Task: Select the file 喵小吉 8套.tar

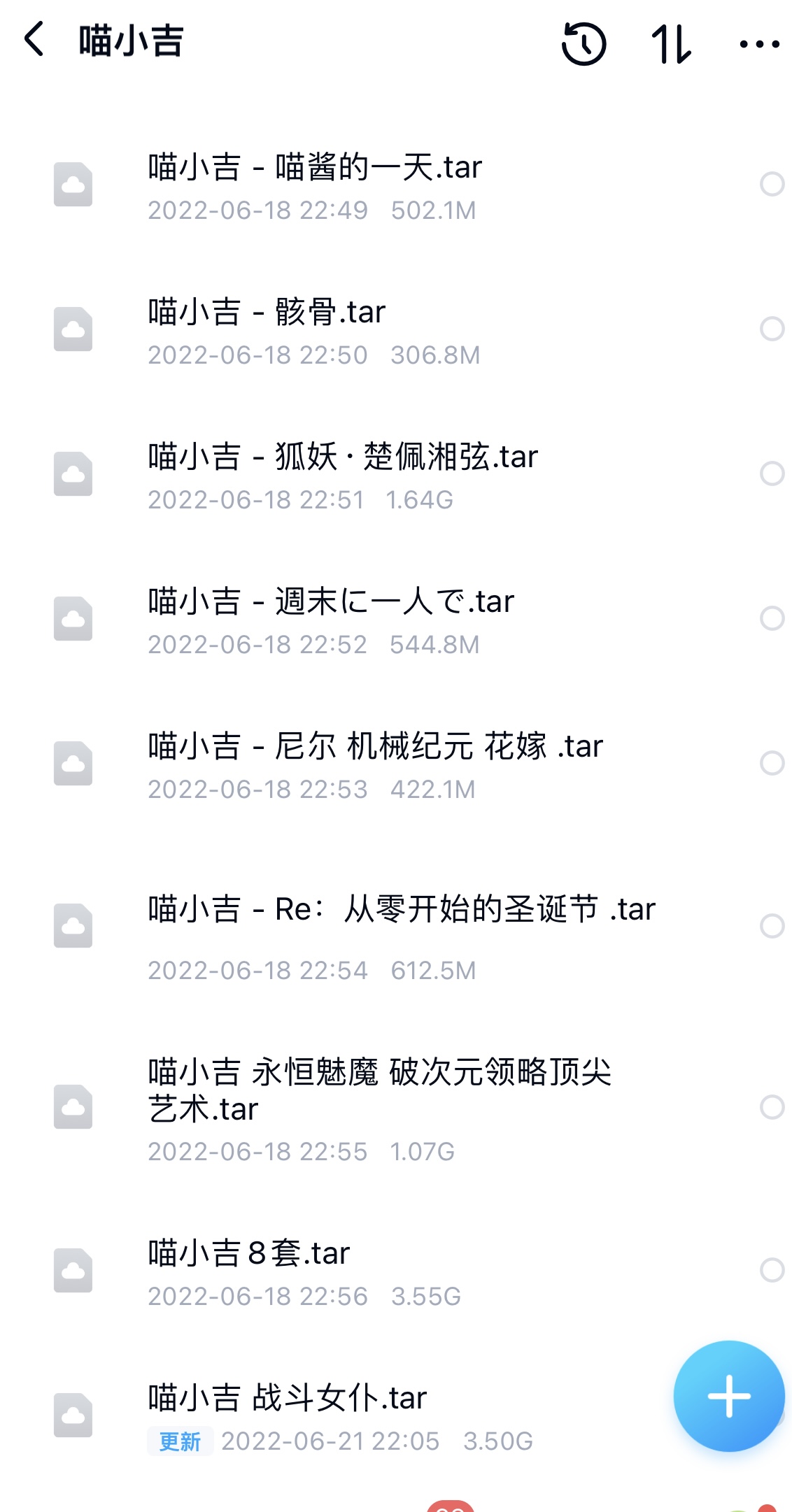Action: click(x=772, y=1270)
